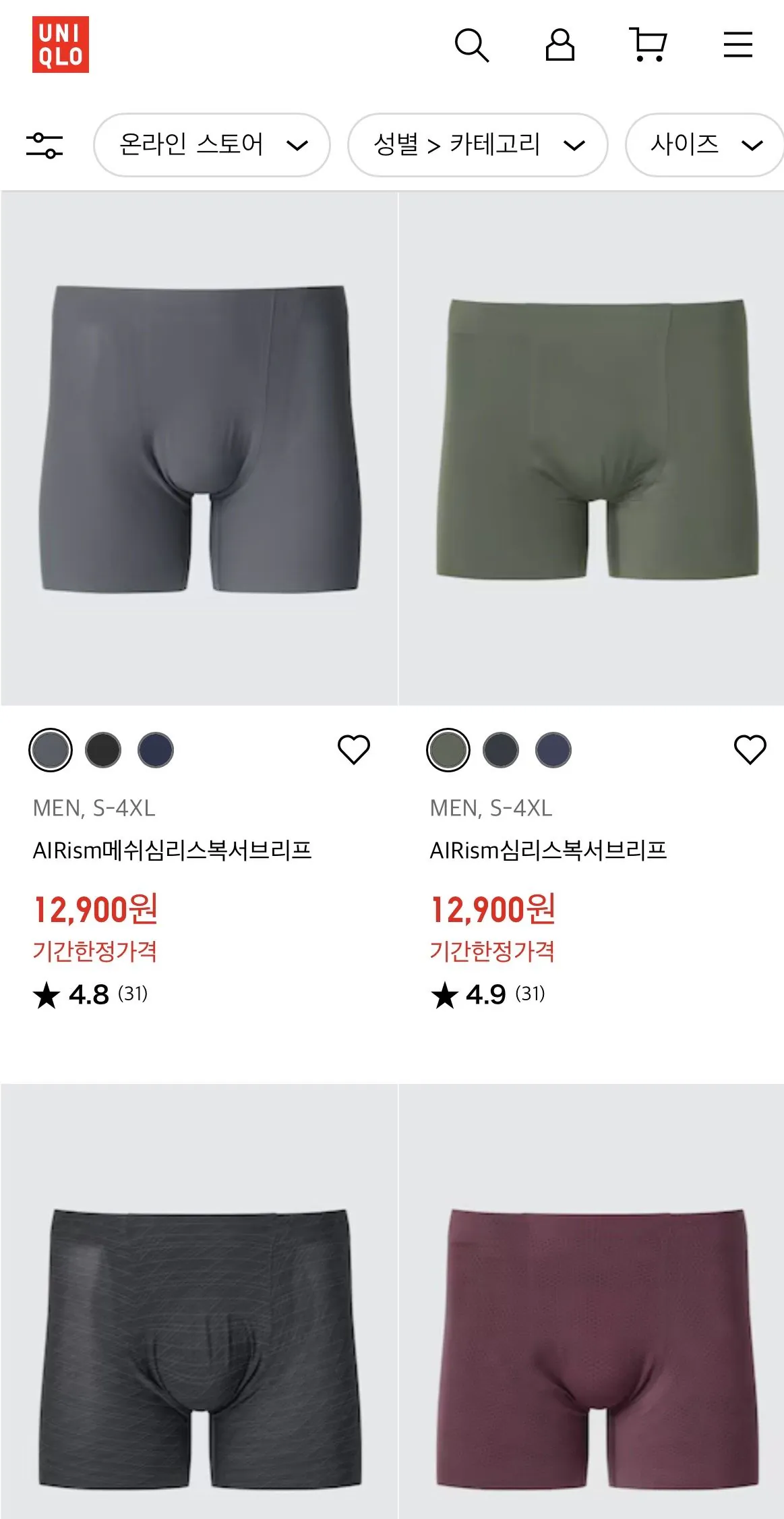Select the navy color for AIRism메쉬심리스복서브리프
Image resolution: width=784 pixels, height=1519 pixels.
[155, 751]
